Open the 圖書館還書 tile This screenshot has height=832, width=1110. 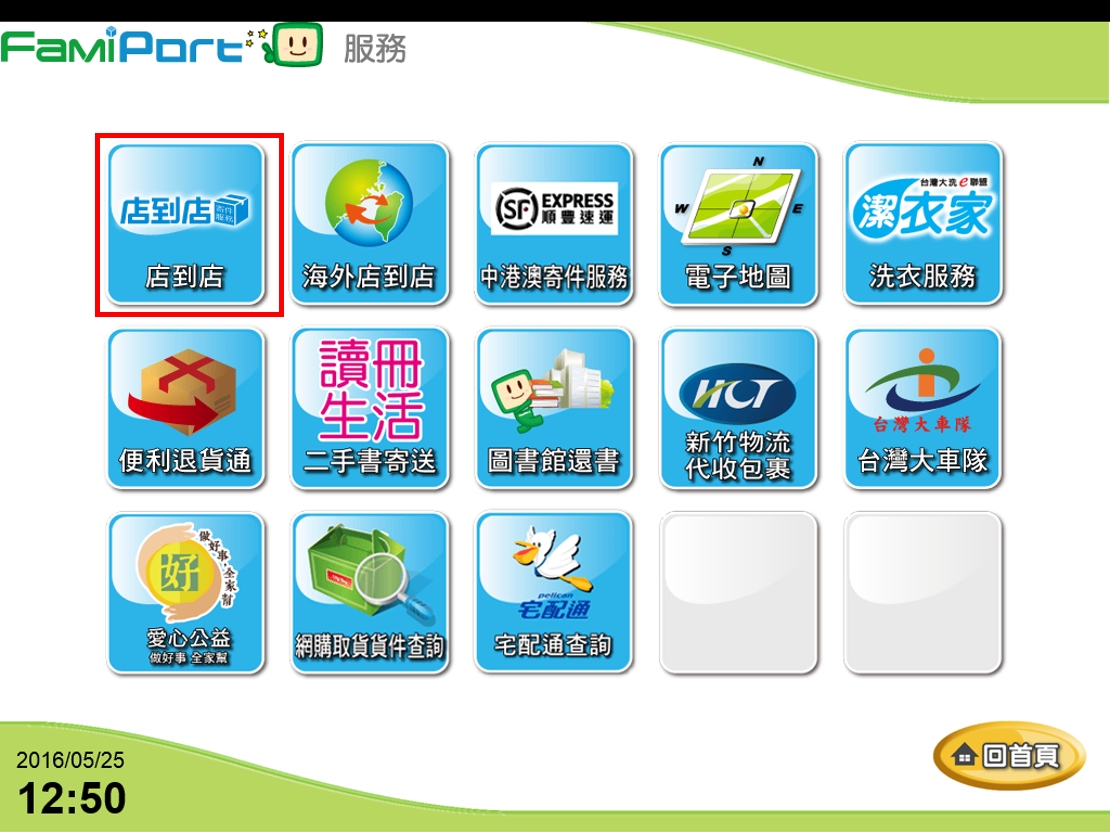point(554,409)
